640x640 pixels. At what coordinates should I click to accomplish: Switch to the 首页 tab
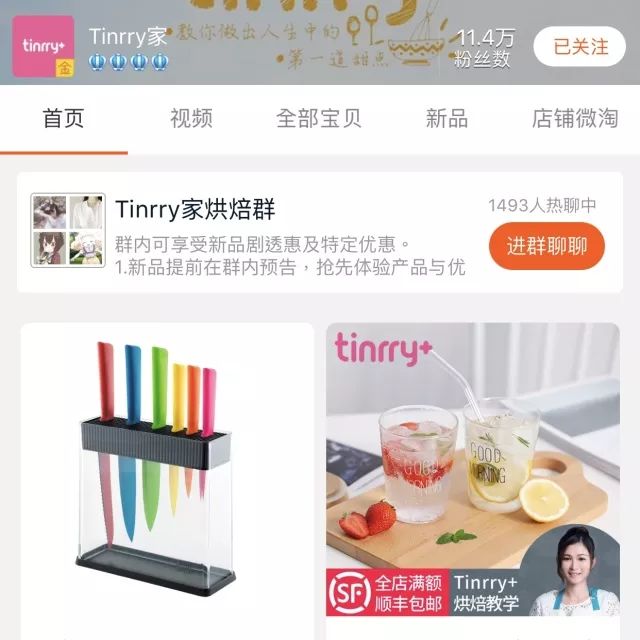64,118
